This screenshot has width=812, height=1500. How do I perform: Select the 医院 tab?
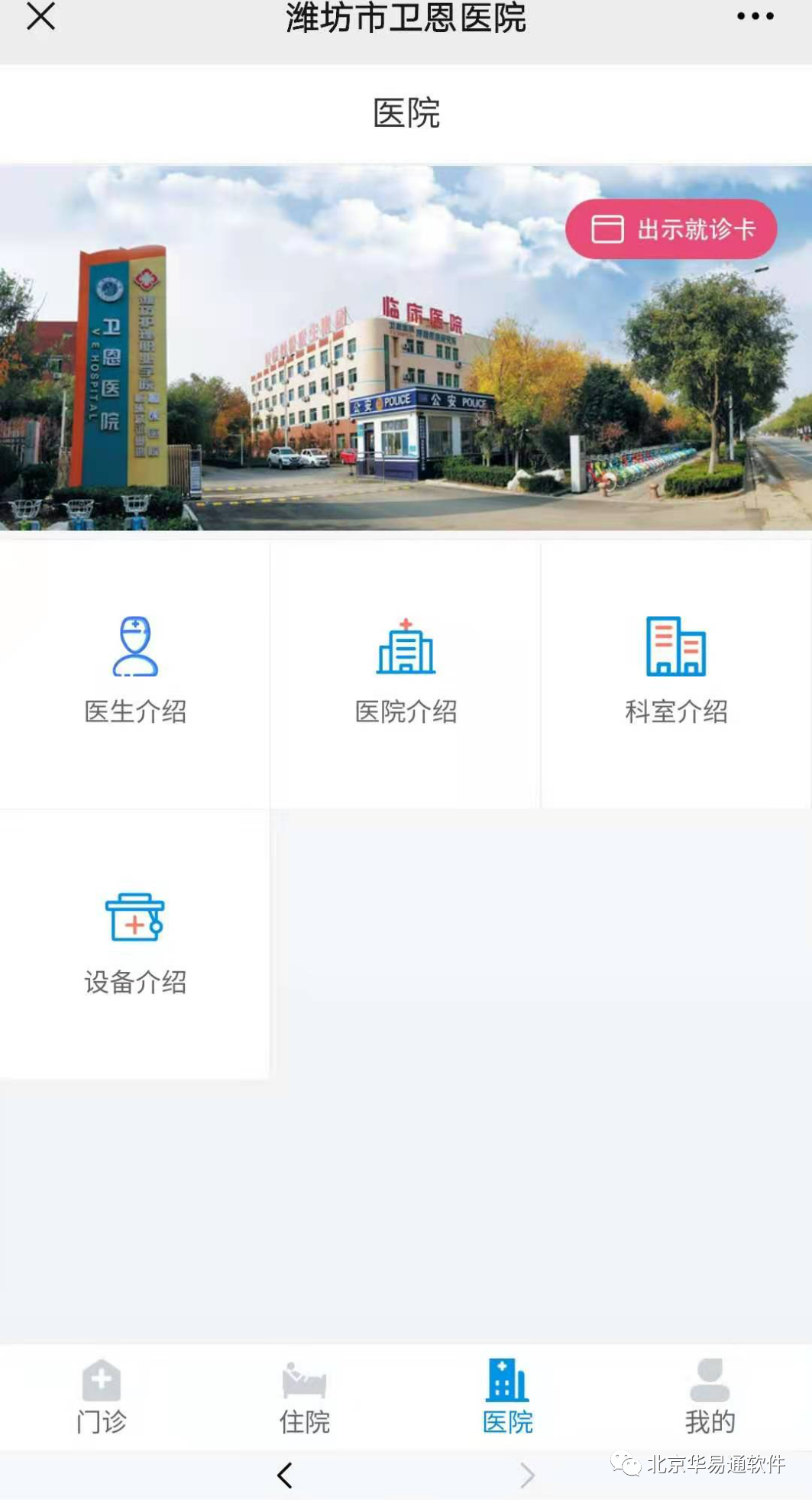click(x=507, y=1398)
